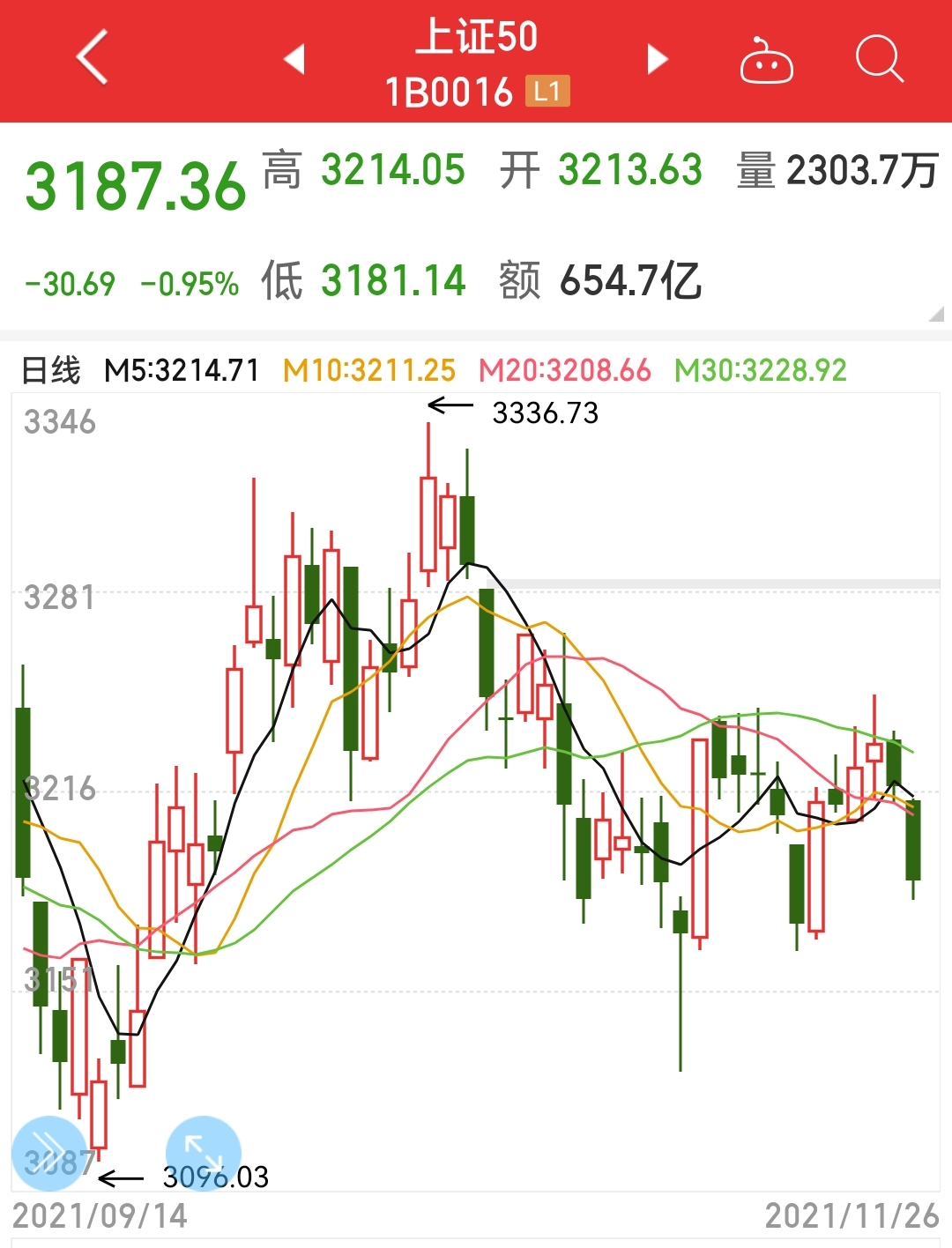Expand quote details with the corner triangle
This screenshot has width=952, height=1248.
(936, 314)
